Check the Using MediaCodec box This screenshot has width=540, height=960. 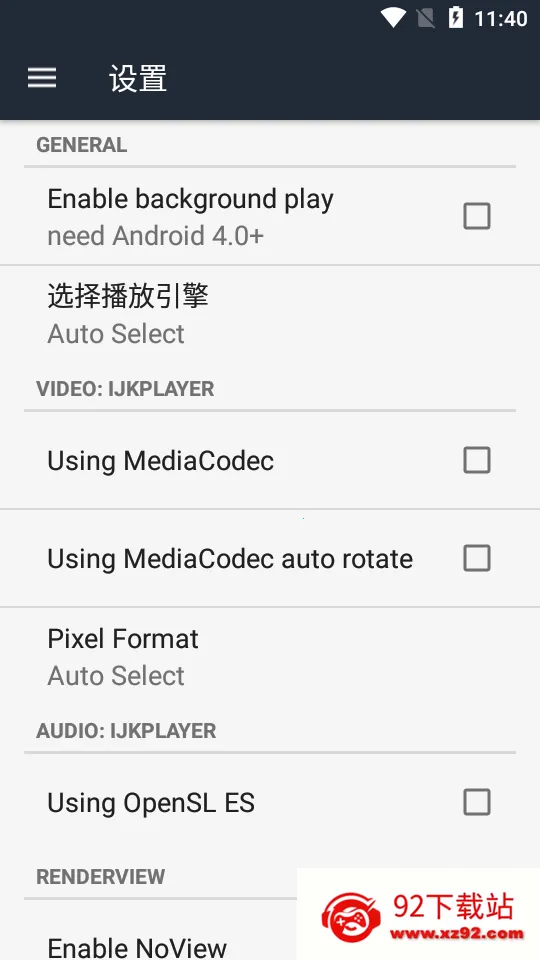[476, 460]
